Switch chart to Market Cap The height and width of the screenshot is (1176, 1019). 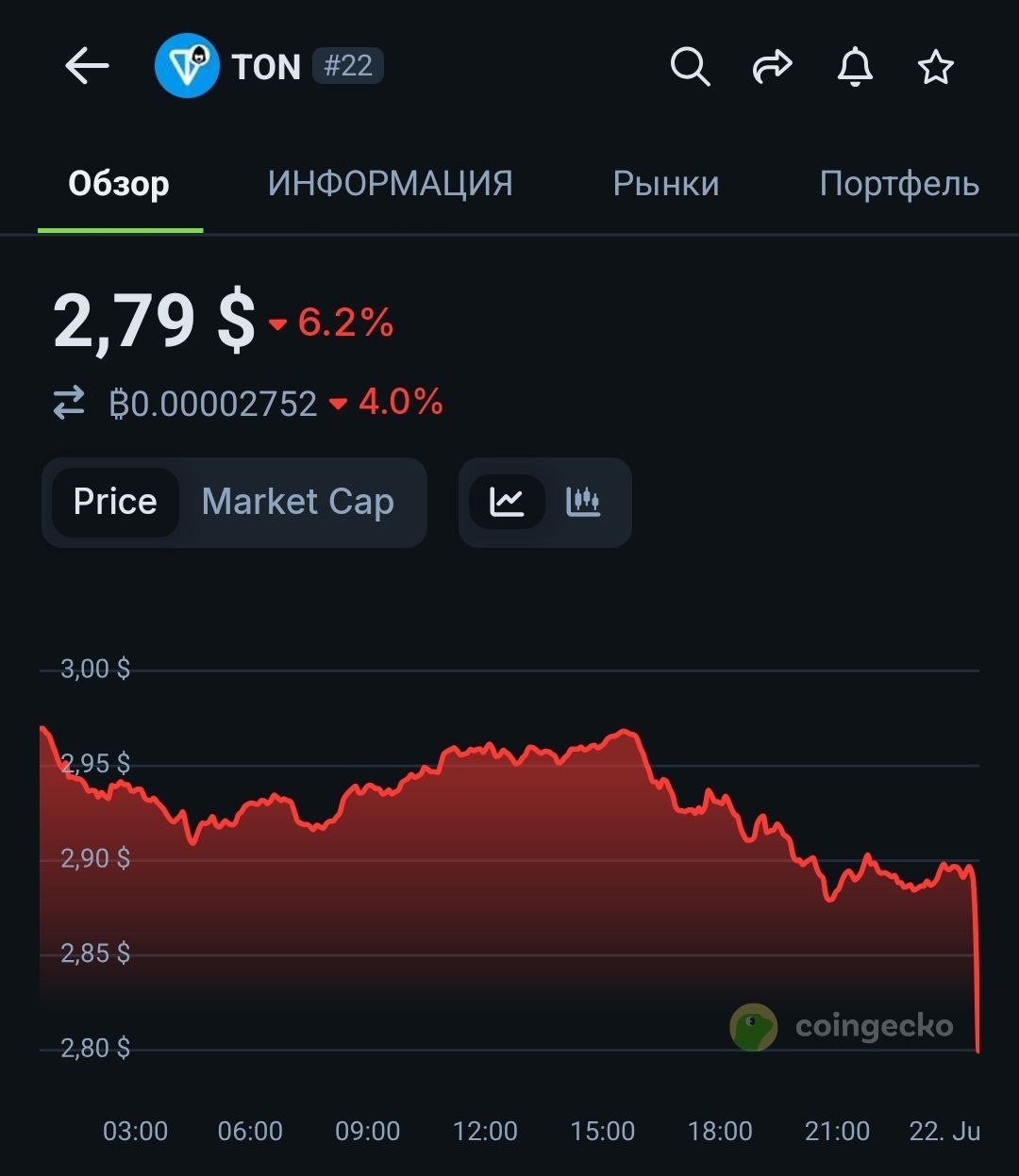tap(298, 502)
